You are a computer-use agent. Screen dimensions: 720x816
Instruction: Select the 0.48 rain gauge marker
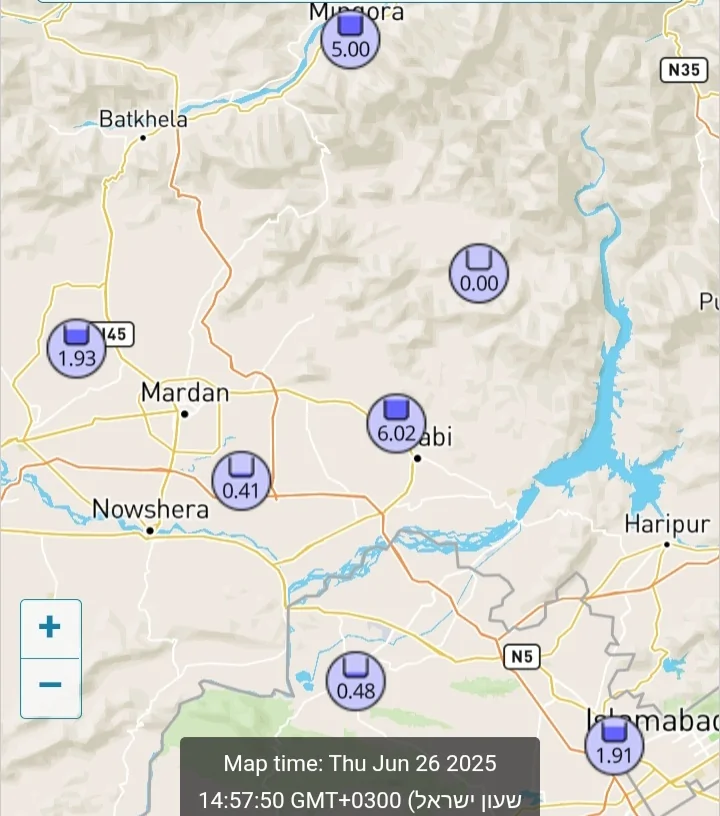click(x=356, y=681)
